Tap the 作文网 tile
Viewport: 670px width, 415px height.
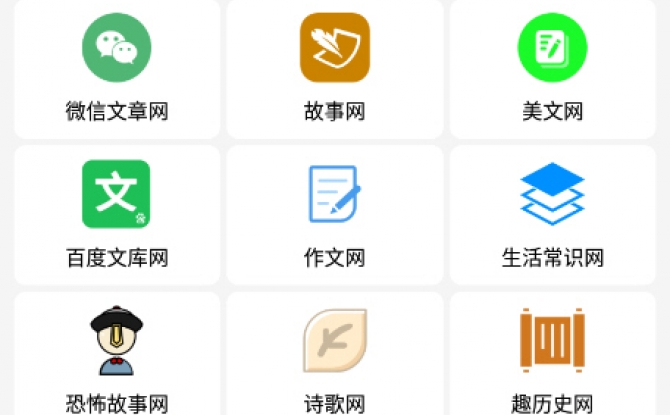tap(334, 215)
